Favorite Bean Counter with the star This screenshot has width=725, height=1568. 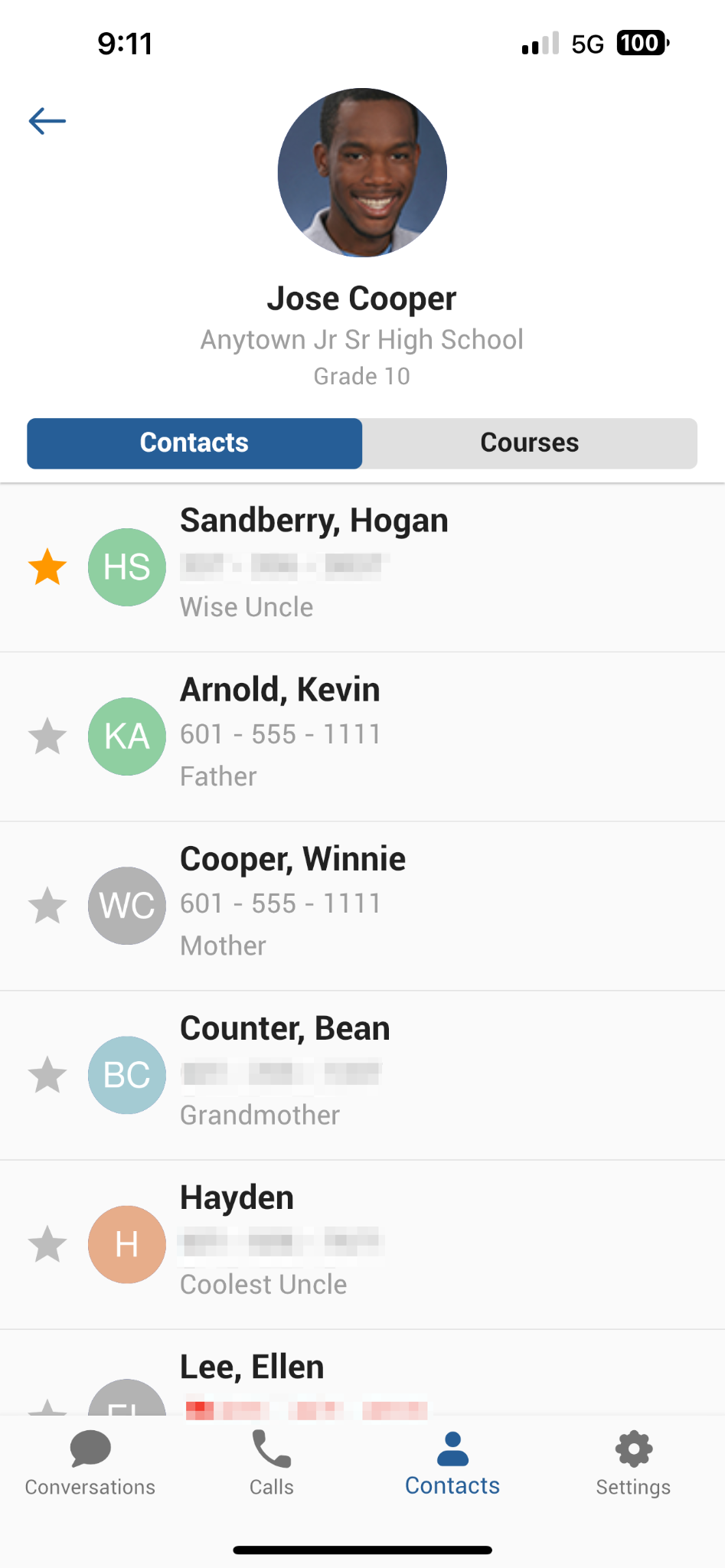[x=47, y=1075]
